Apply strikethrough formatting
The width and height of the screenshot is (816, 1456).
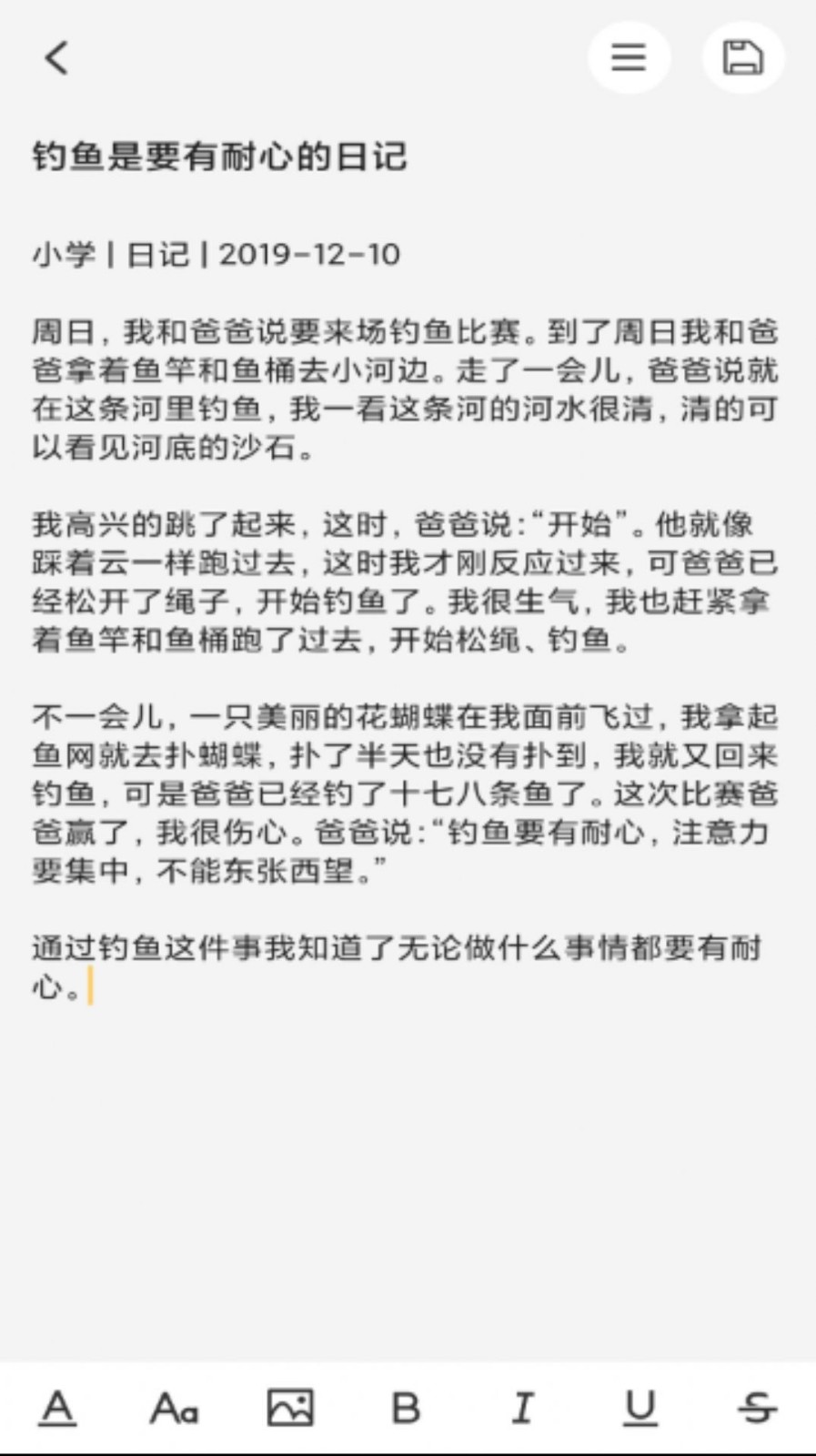point(756,1408)
